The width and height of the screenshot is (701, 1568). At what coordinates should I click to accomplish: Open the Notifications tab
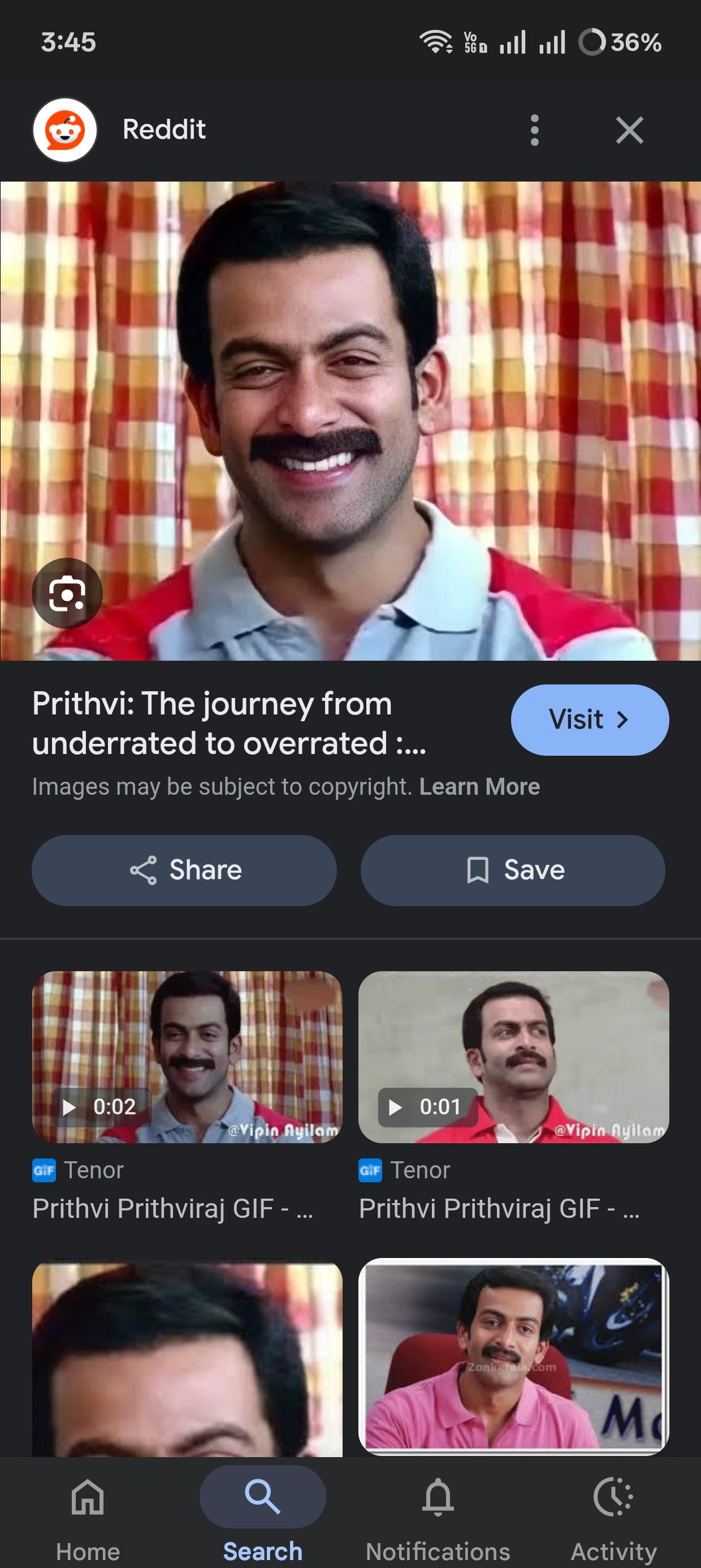point(438,1515)
